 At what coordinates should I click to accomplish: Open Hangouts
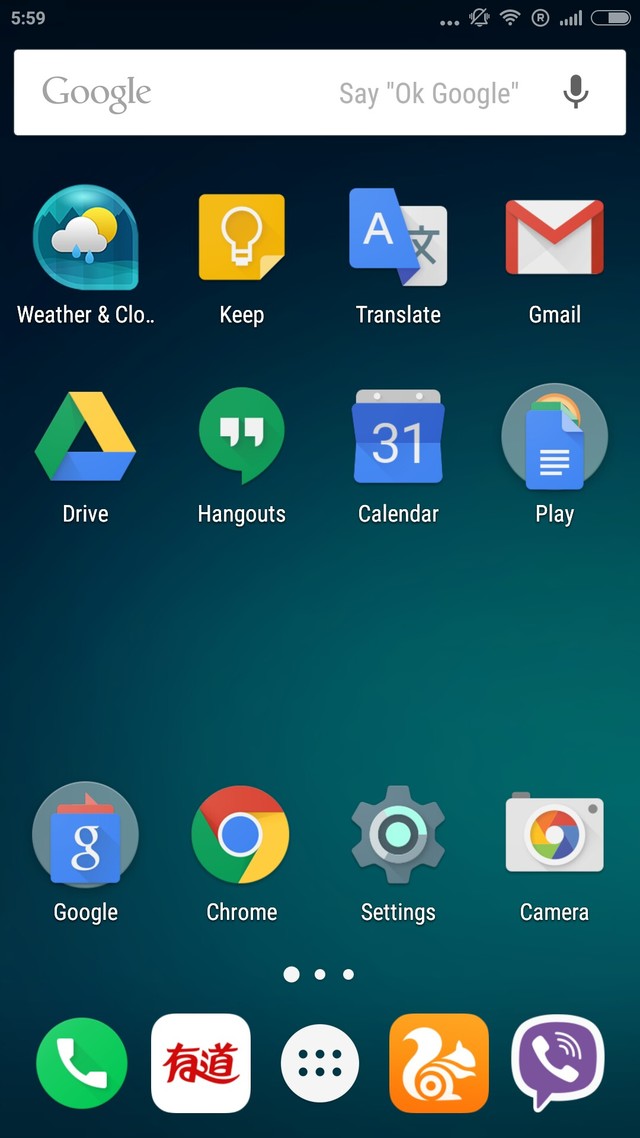pos(241,437)
